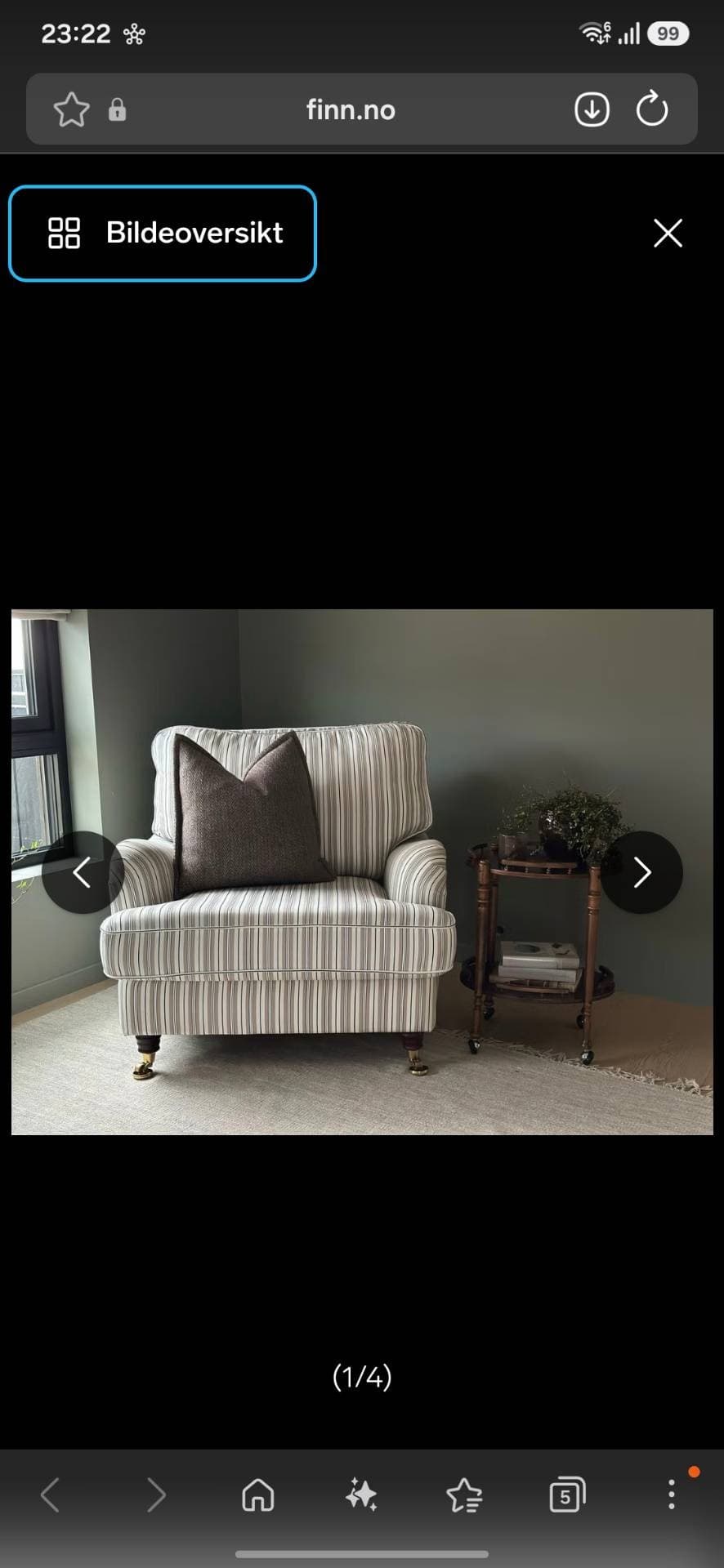Go forward in browser history

click(155, 1495)
